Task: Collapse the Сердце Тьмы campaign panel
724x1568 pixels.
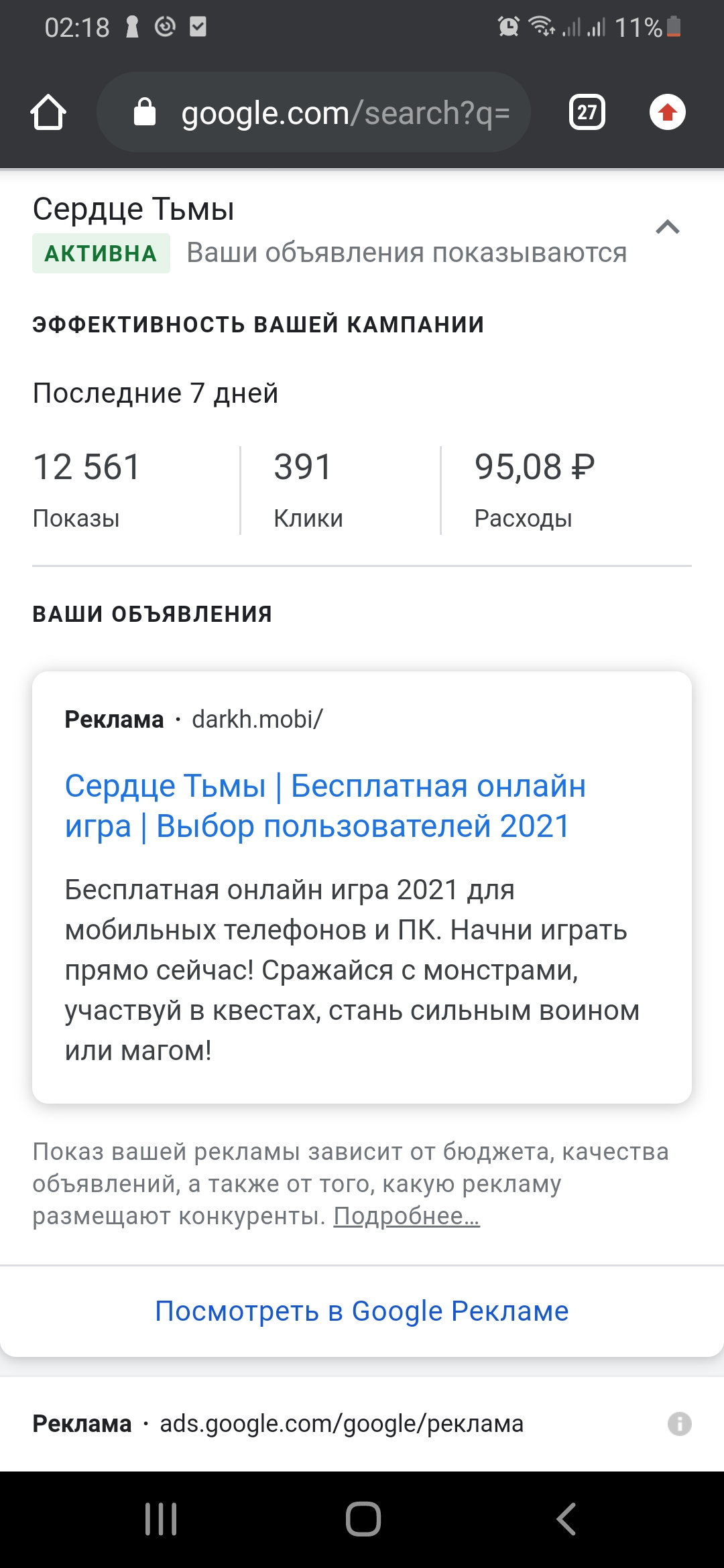Action: [667, 228]
